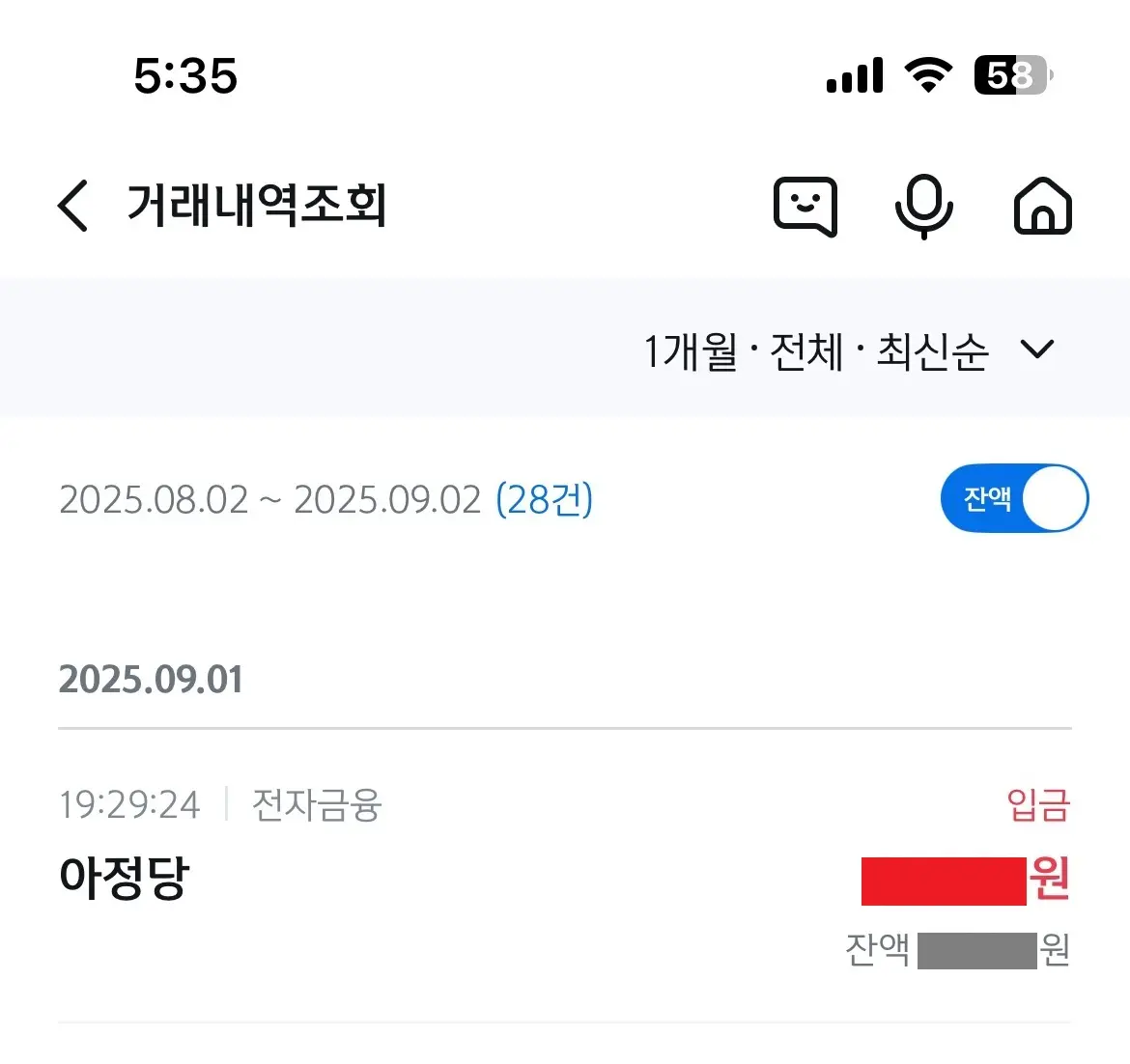
Task: Toggle the 잔액 balance switch
Action: pos(1014,498)
